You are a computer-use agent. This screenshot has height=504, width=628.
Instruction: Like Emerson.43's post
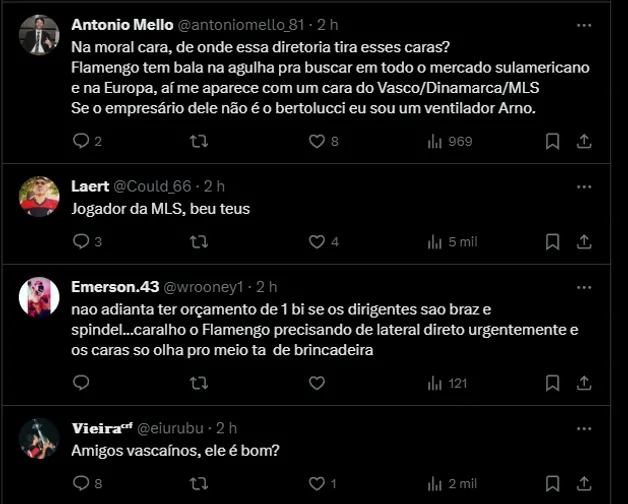tap(317, 383)
